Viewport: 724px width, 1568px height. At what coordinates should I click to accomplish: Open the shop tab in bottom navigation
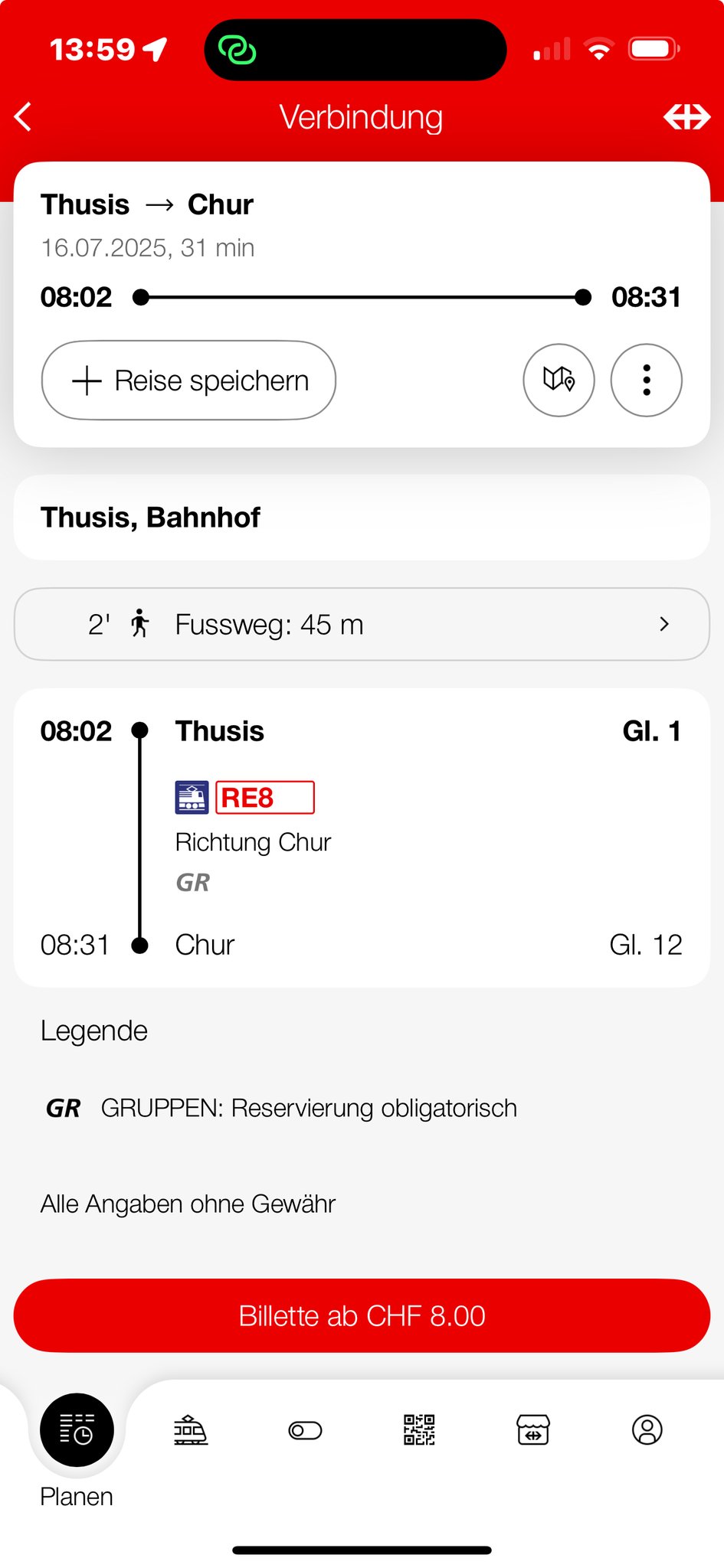[533, 1430]
